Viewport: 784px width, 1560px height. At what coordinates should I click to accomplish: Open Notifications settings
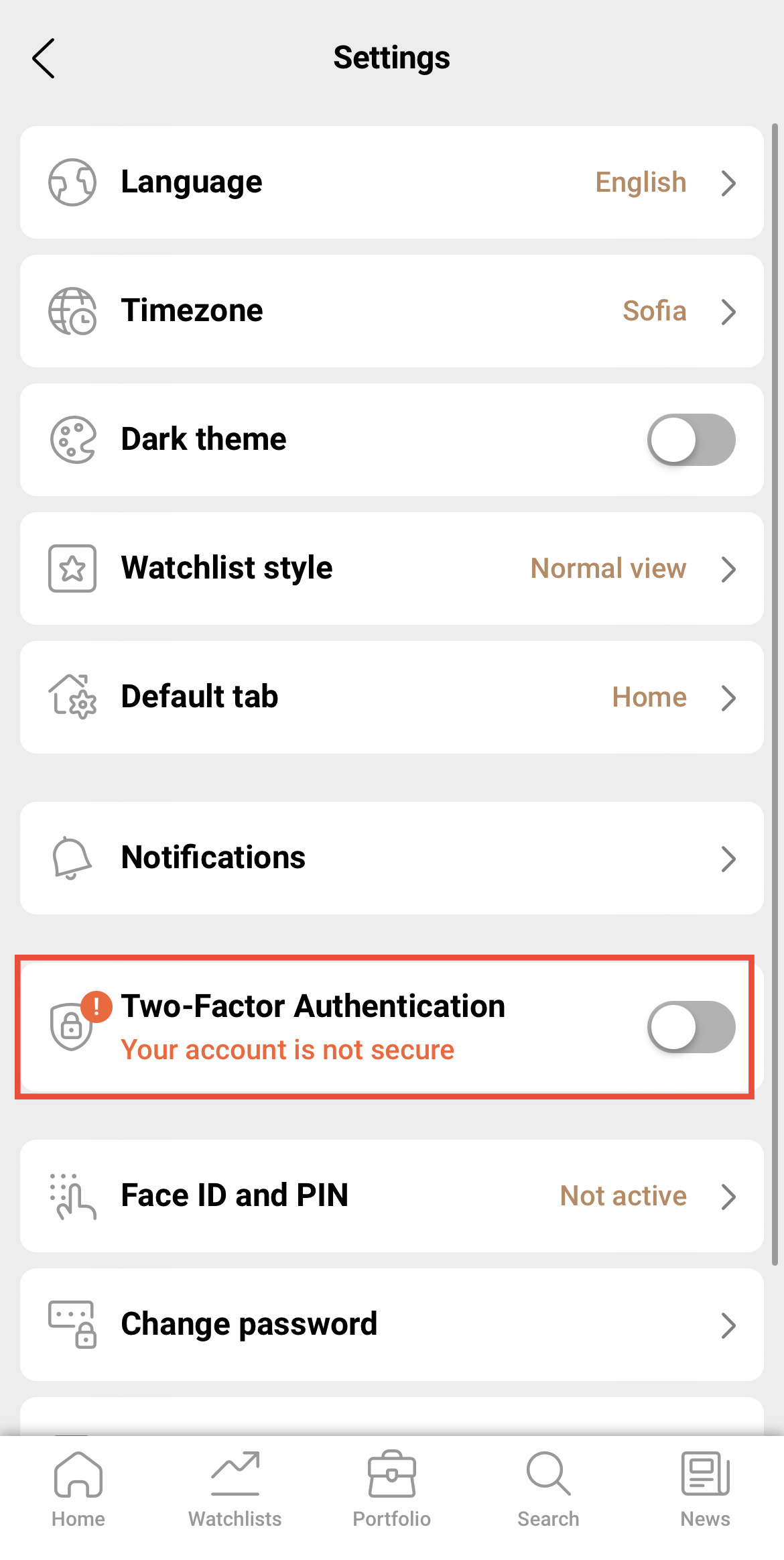[x=391, y=858]
